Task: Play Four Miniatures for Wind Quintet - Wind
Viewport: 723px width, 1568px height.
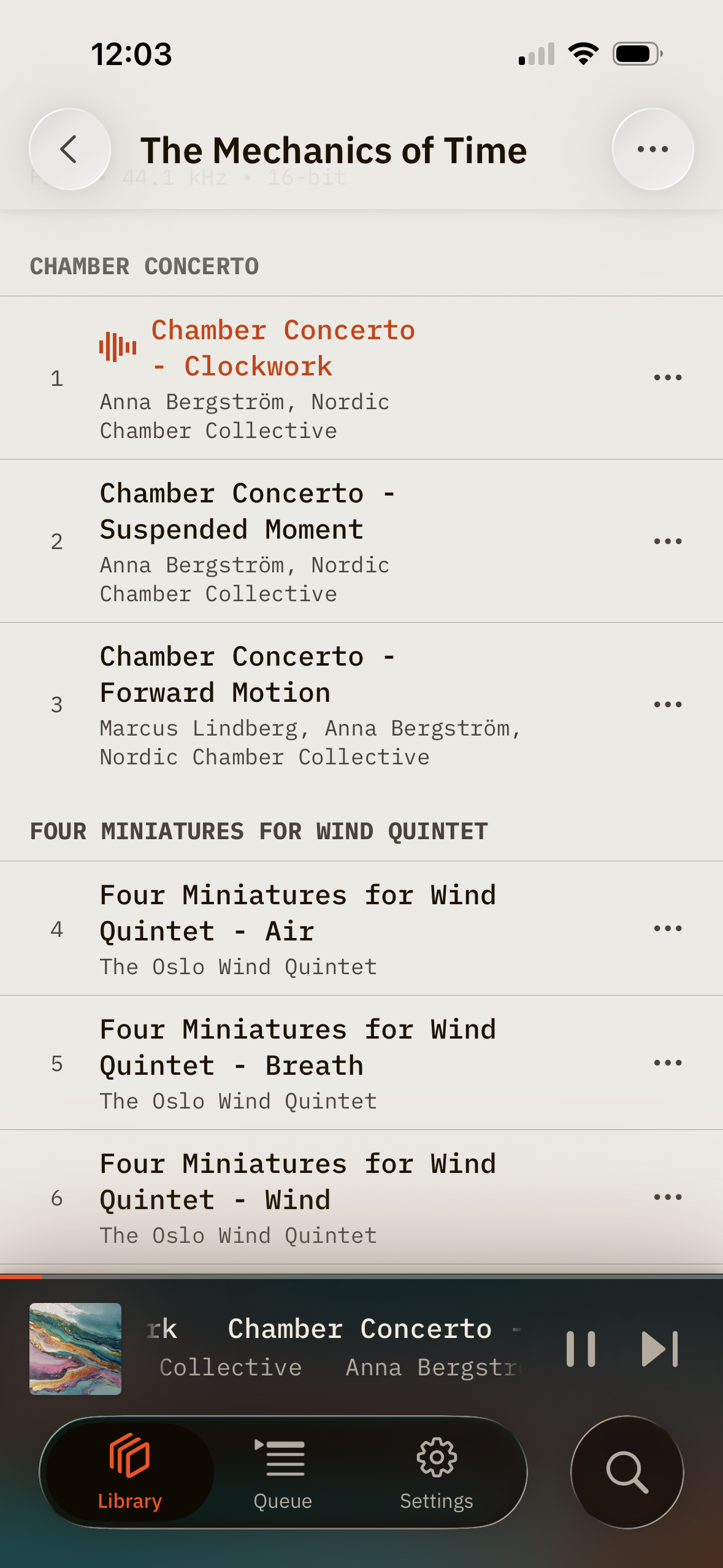Action: pyautogui.click(x=307, y=1196)
